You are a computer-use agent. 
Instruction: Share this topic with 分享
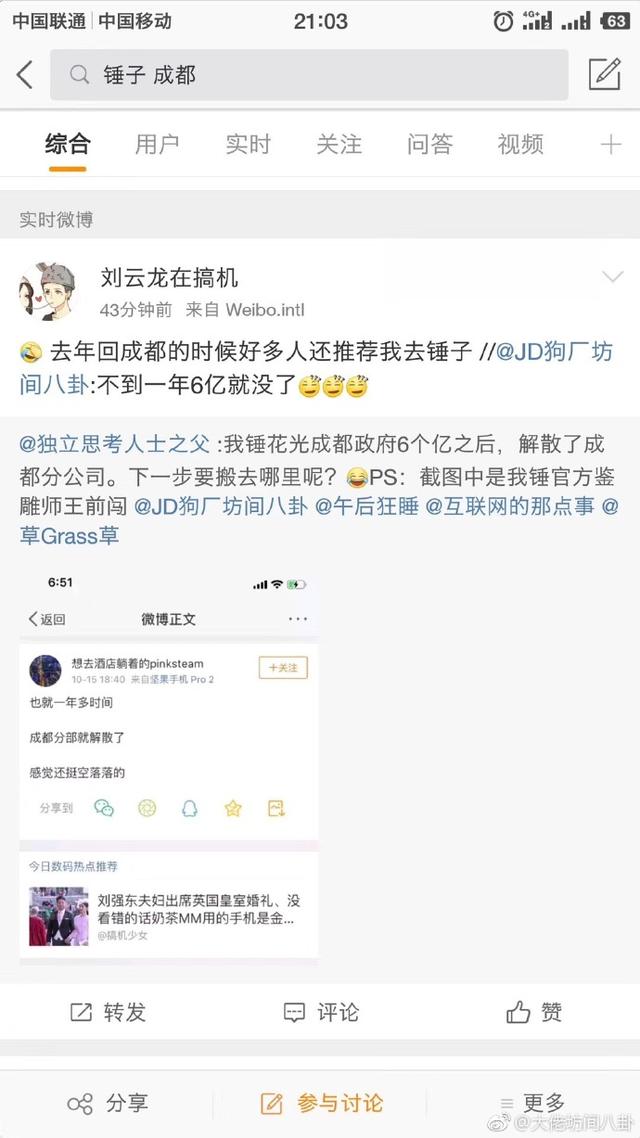pyautogui.click(x=107, y=1103)
